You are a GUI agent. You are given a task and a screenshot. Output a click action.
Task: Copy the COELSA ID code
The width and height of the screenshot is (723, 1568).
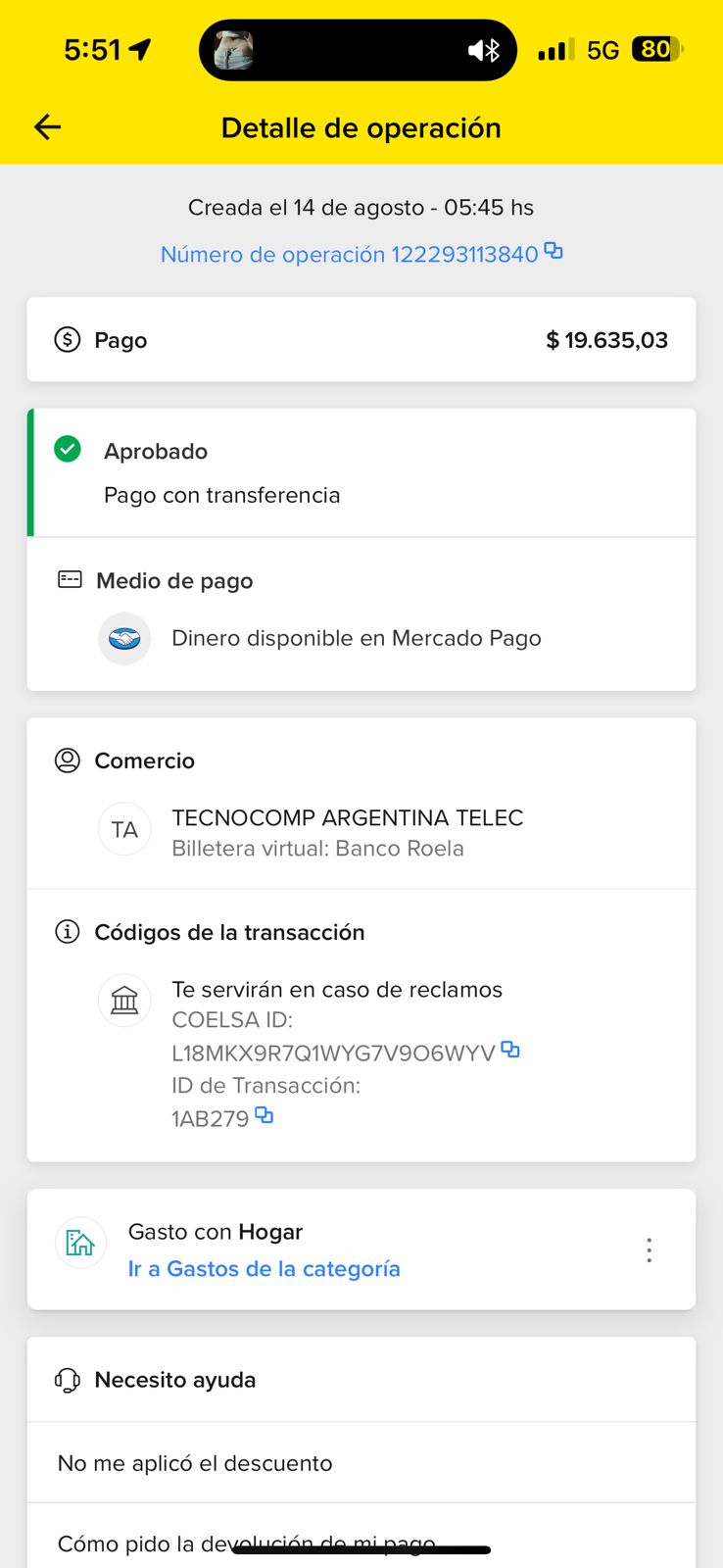point(510,1051)
